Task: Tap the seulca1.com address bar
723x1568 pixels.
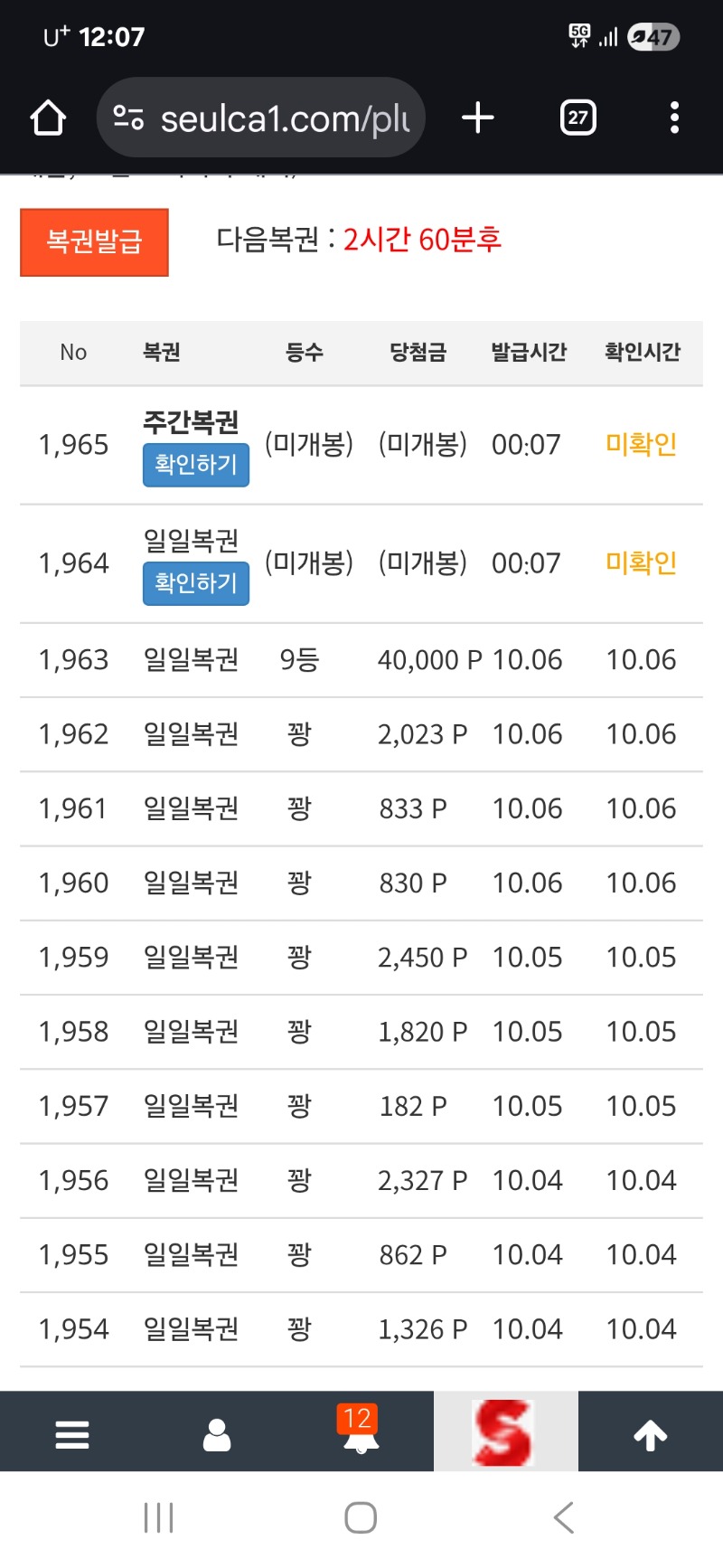Action: [271, 118]
